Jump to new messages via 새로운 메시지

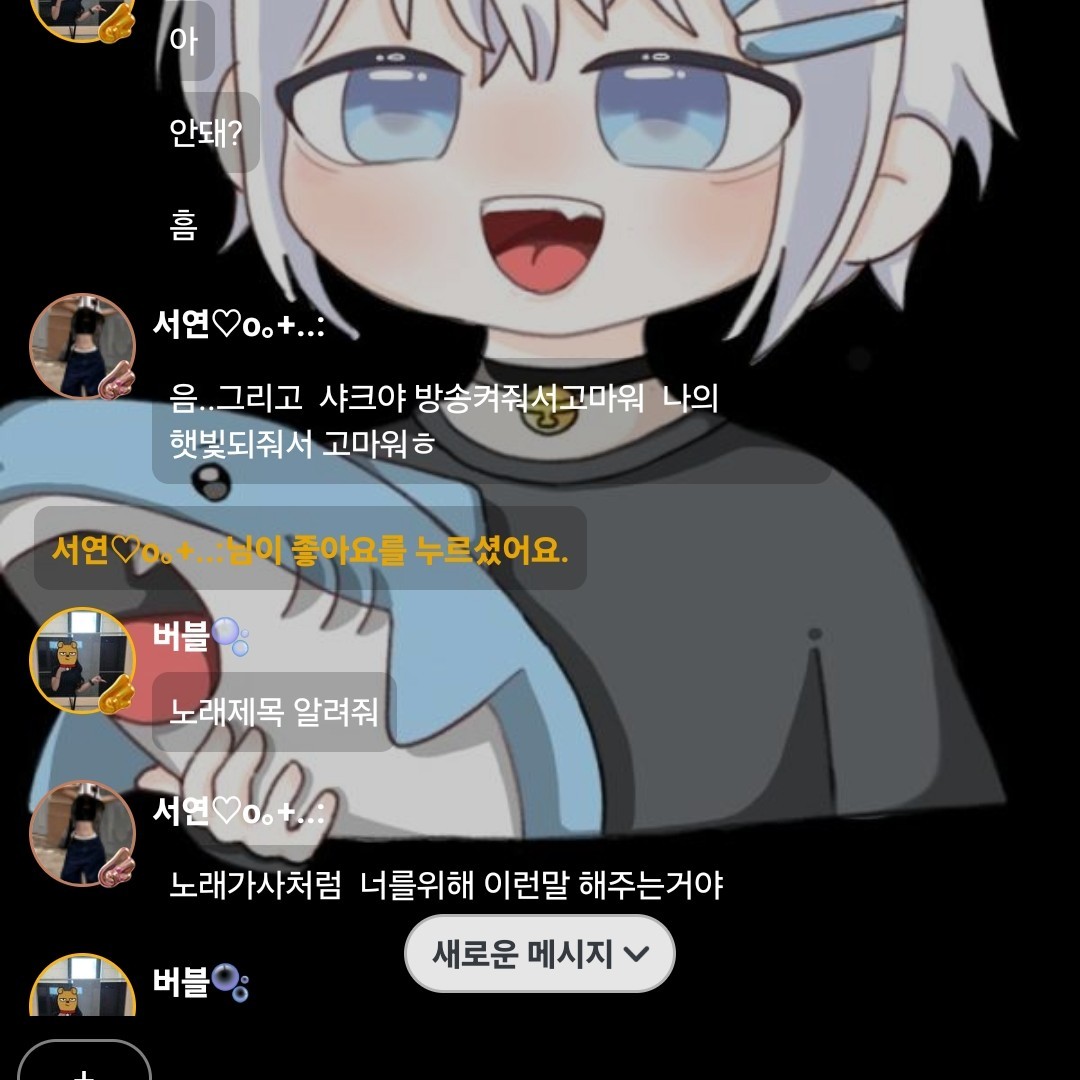pos(540,954)
